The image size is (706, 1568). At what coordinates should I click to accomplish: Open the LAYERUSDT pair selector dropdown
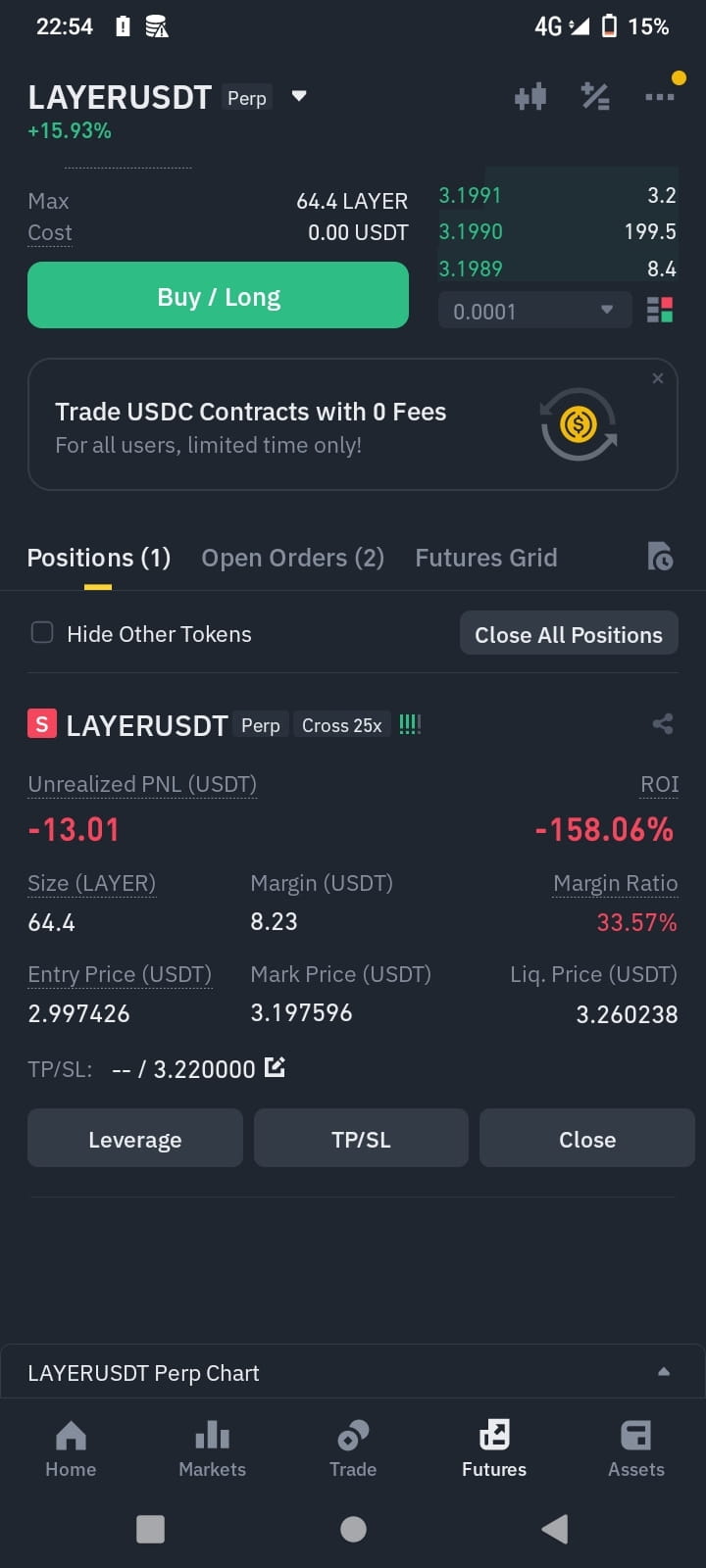click(299, 96)
